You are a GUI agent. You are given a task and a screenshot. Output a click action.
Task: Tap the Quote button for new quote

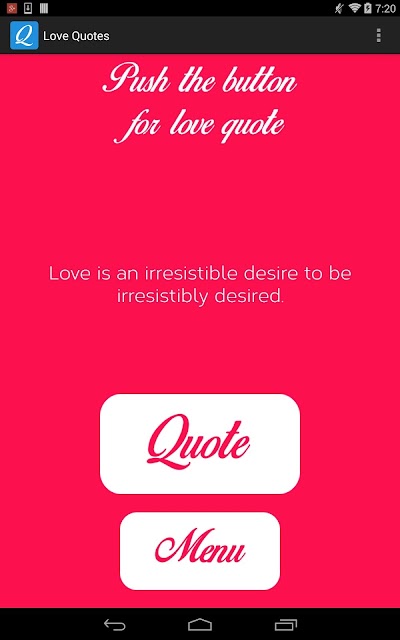[200, 444]
